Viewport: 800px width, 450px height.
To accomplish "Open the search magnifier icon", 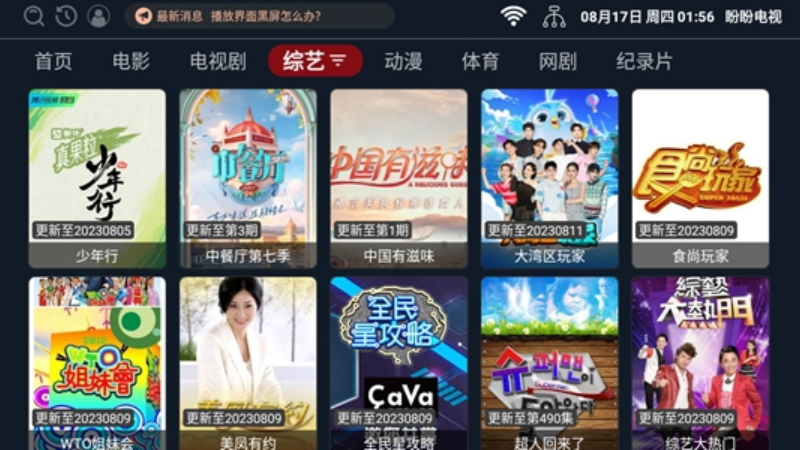I will coord(34,16).
